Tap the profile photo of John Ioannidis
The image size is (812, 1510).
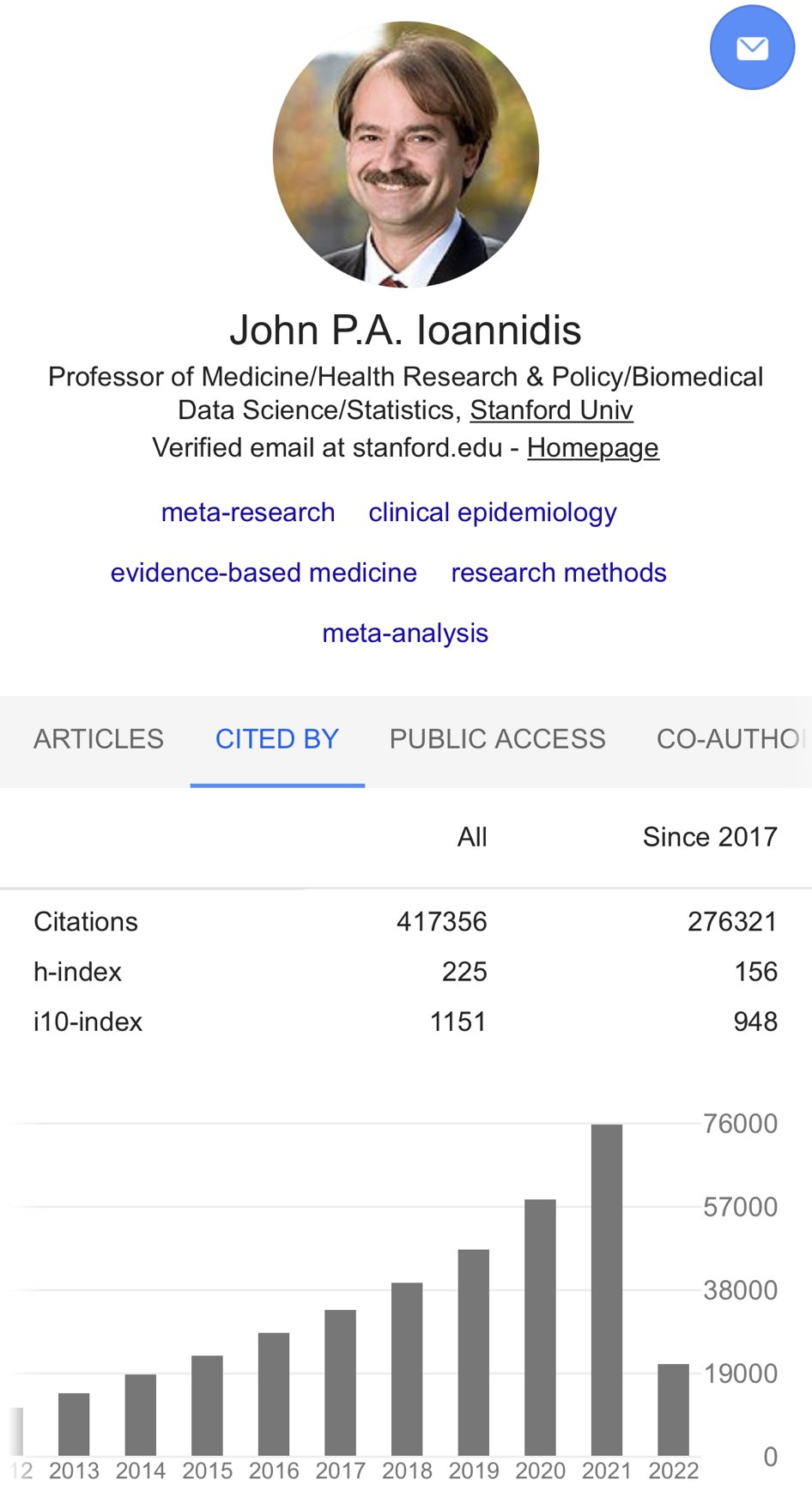coord(405,155)
